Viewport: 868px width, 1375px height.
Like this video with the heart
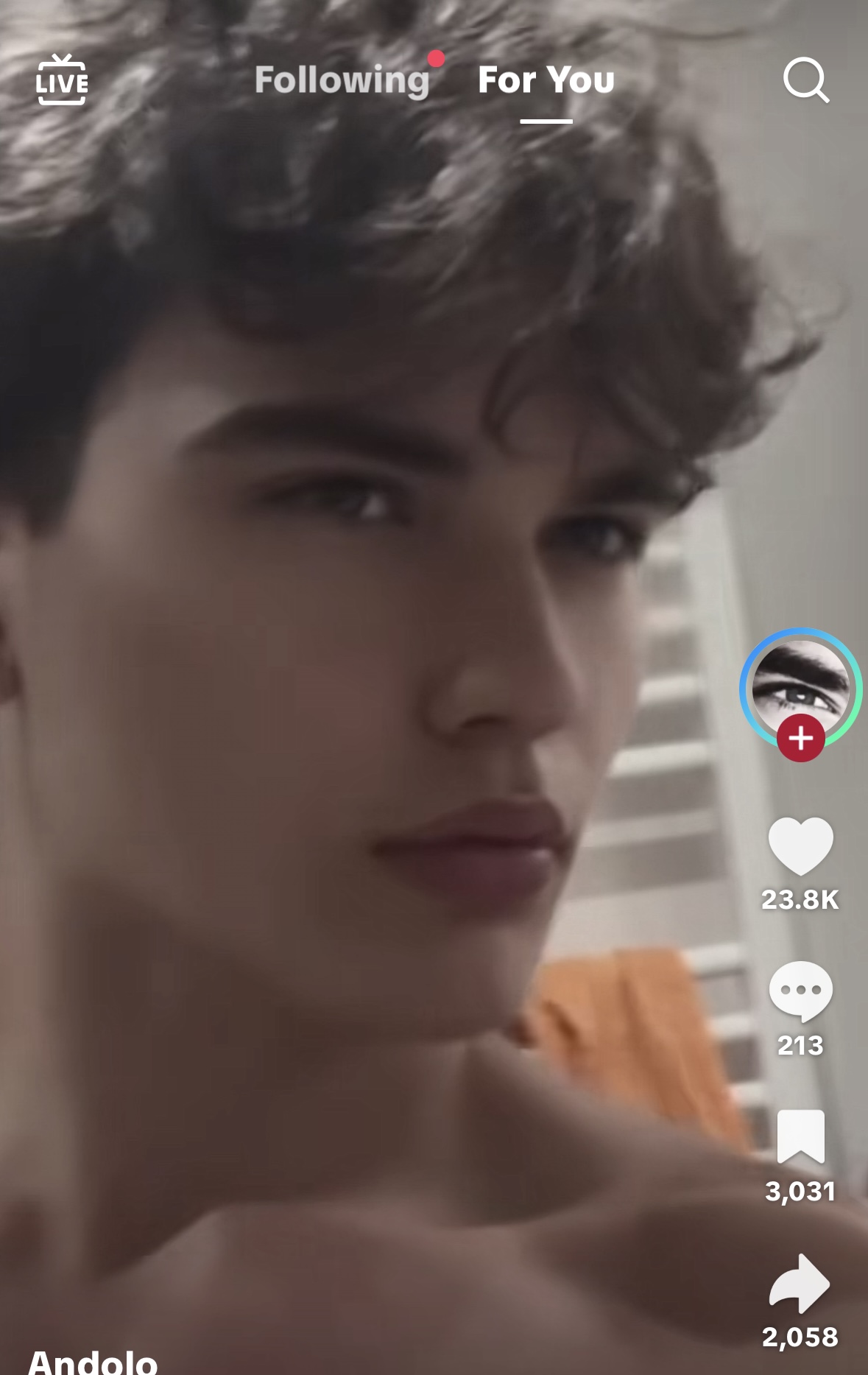pyautogui.click(x=800, y=846)
